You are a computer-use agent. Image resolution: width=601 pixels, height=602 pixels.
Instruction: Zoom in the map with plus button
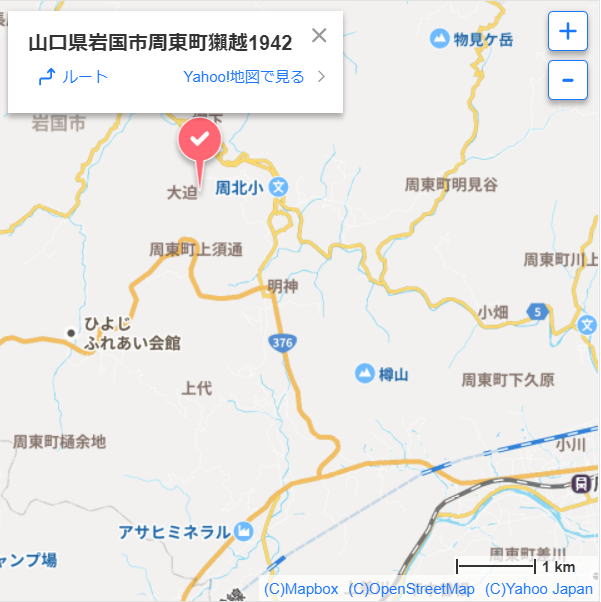567,31
